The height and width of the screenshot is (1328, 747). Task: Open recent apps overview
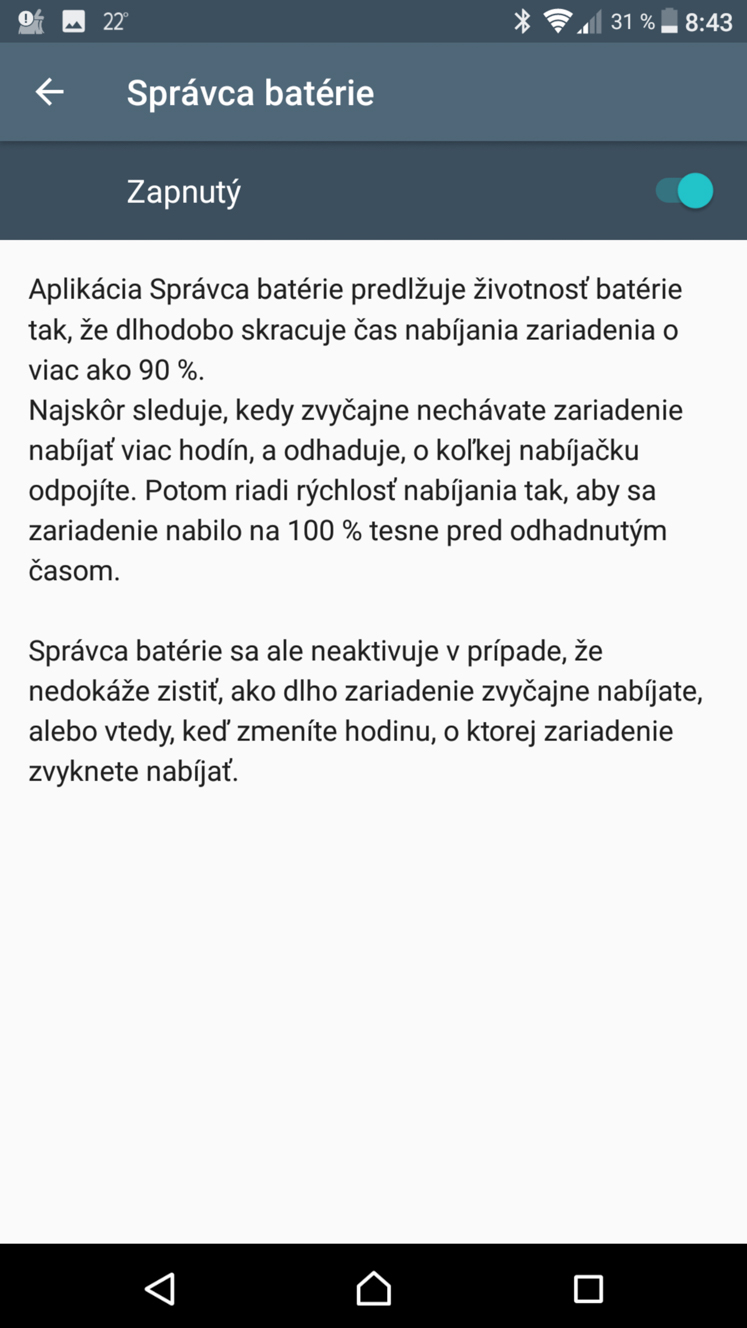(x=588, y=1288)
